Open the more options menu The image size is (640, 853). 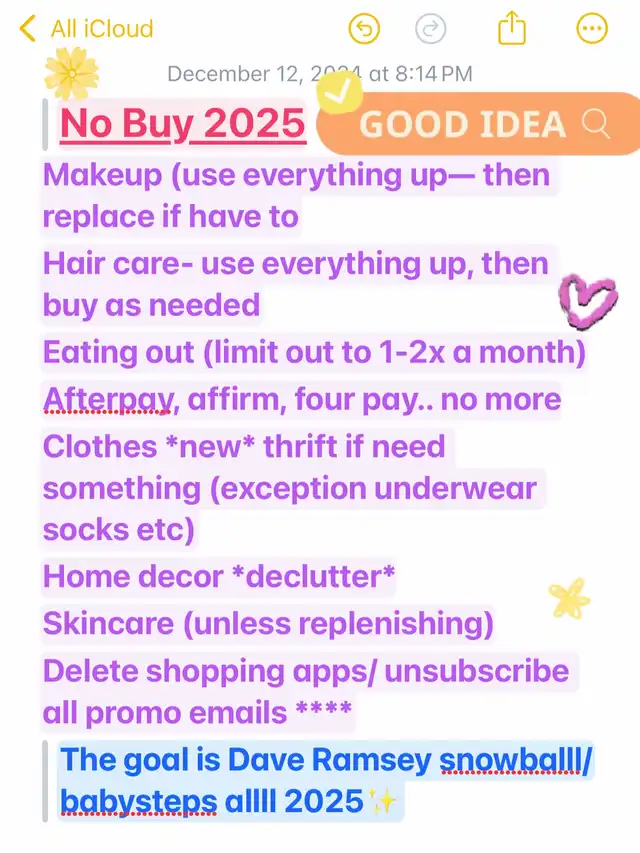tap(592, 28)
